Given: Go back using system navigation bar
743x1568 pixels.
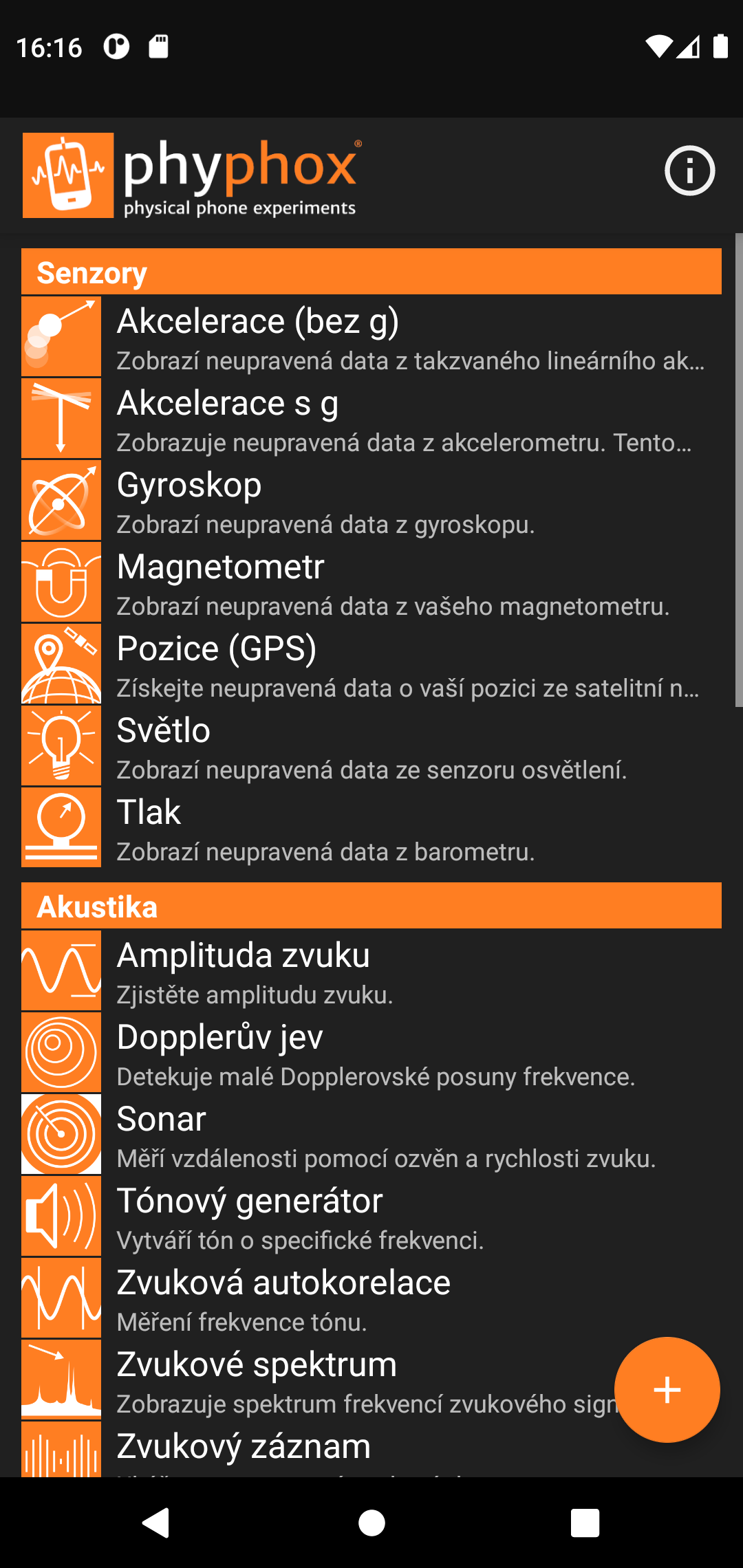Looking at the screenshot, I should pyautogui.click(x=157, y=1523).
